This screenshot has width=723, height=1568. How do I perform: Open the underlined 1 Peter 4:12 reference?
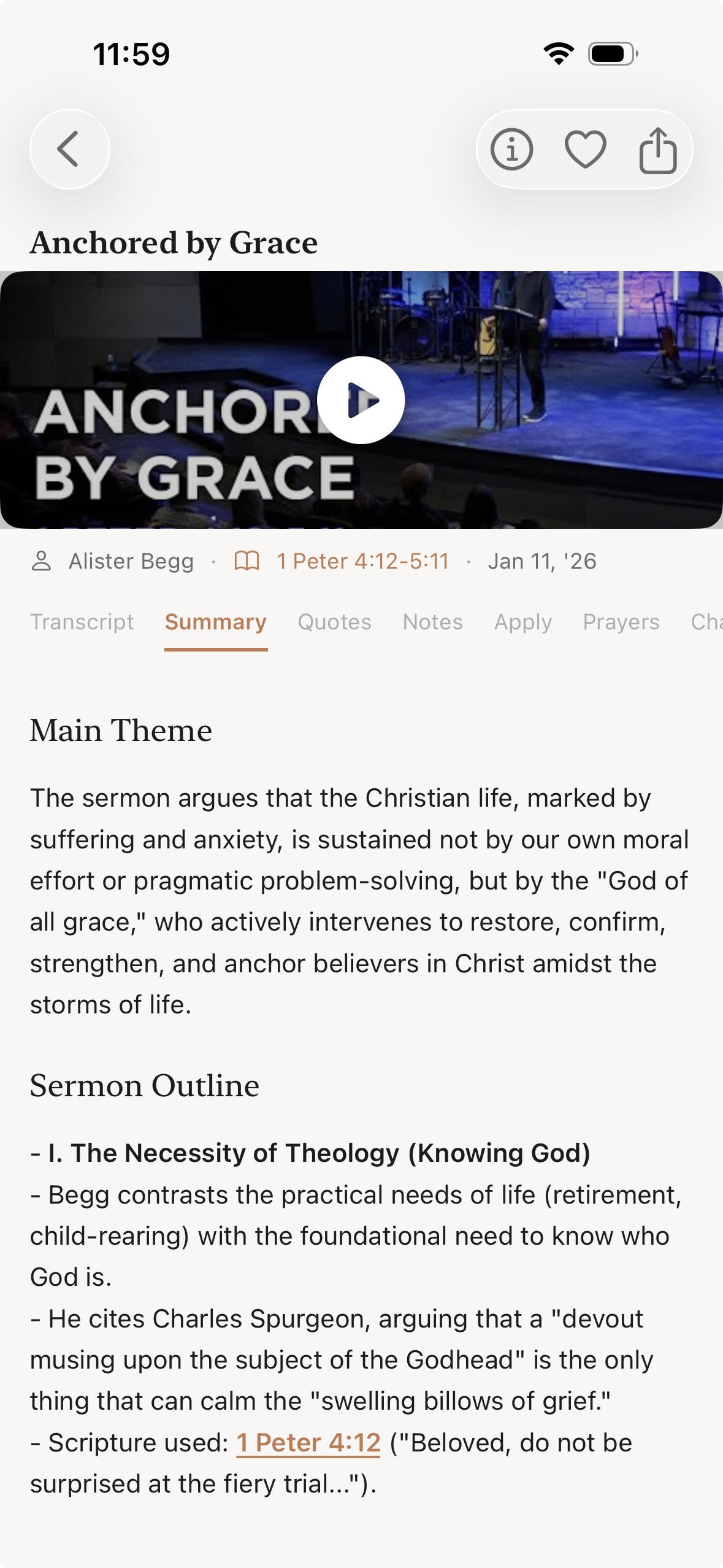click(308, 1443)
